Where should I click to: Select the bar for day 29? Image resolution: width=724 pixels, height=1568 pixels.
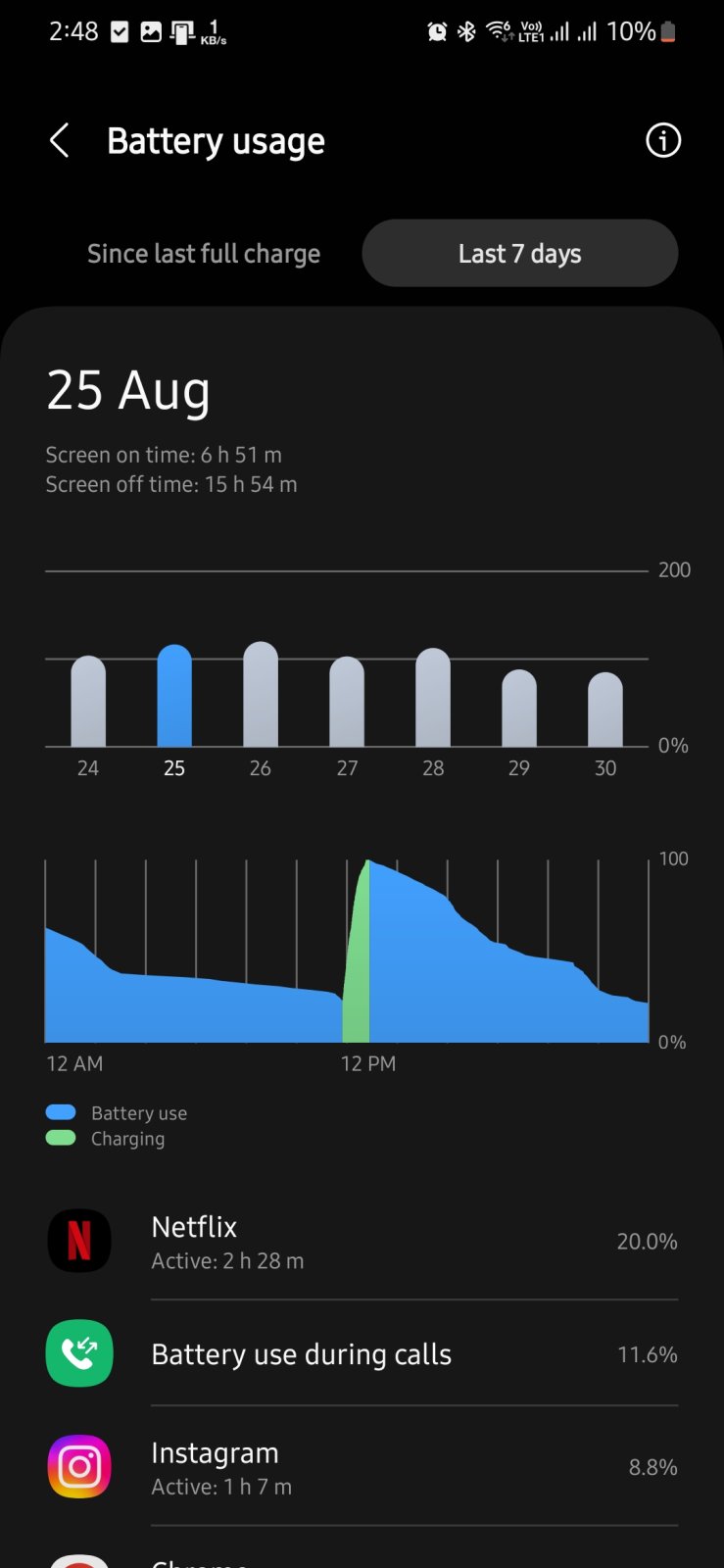519,709
